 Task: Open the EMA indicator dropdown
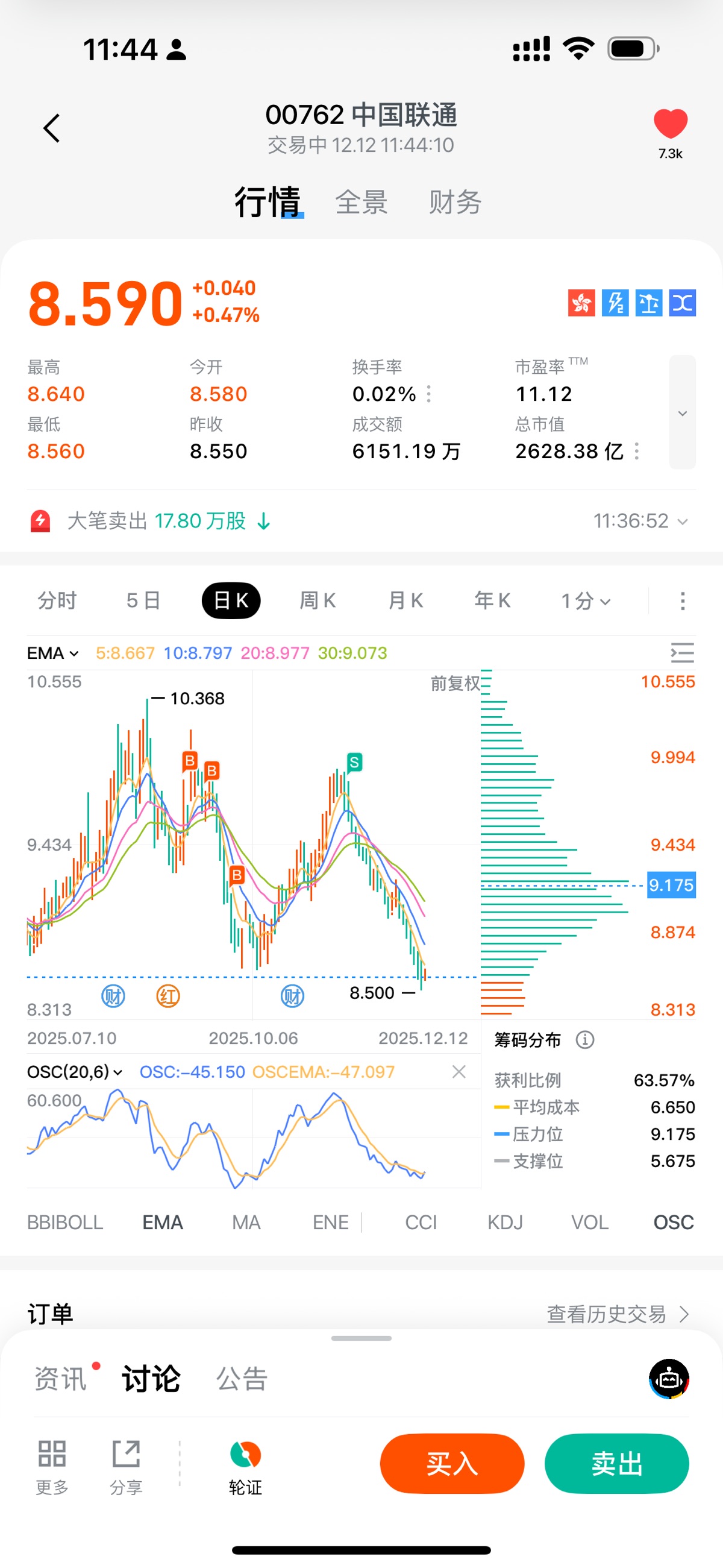tap(53, 653)
